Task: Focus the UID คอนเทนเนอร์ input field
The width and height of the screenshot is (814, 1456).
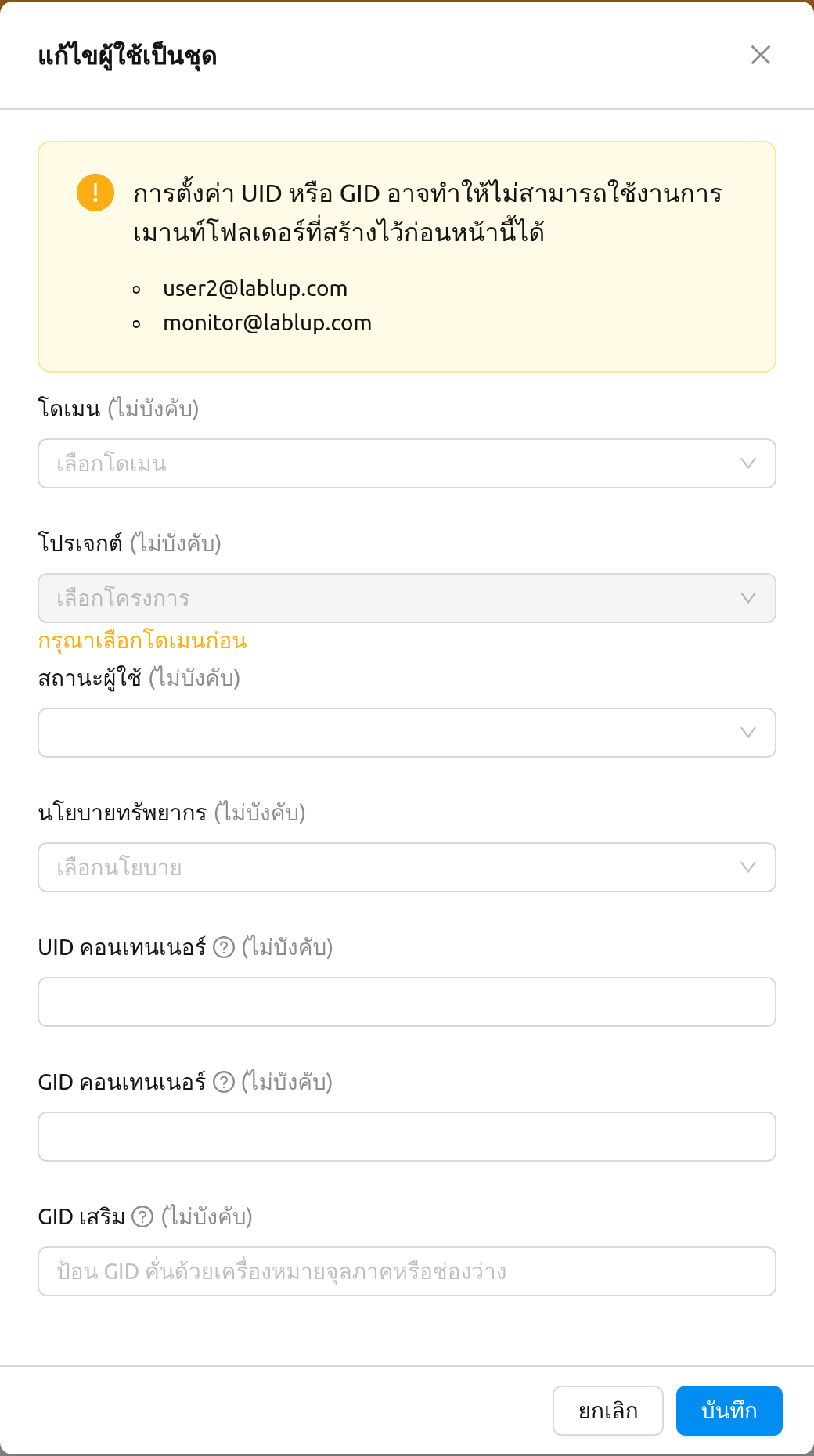Action: pos(407,1002)
